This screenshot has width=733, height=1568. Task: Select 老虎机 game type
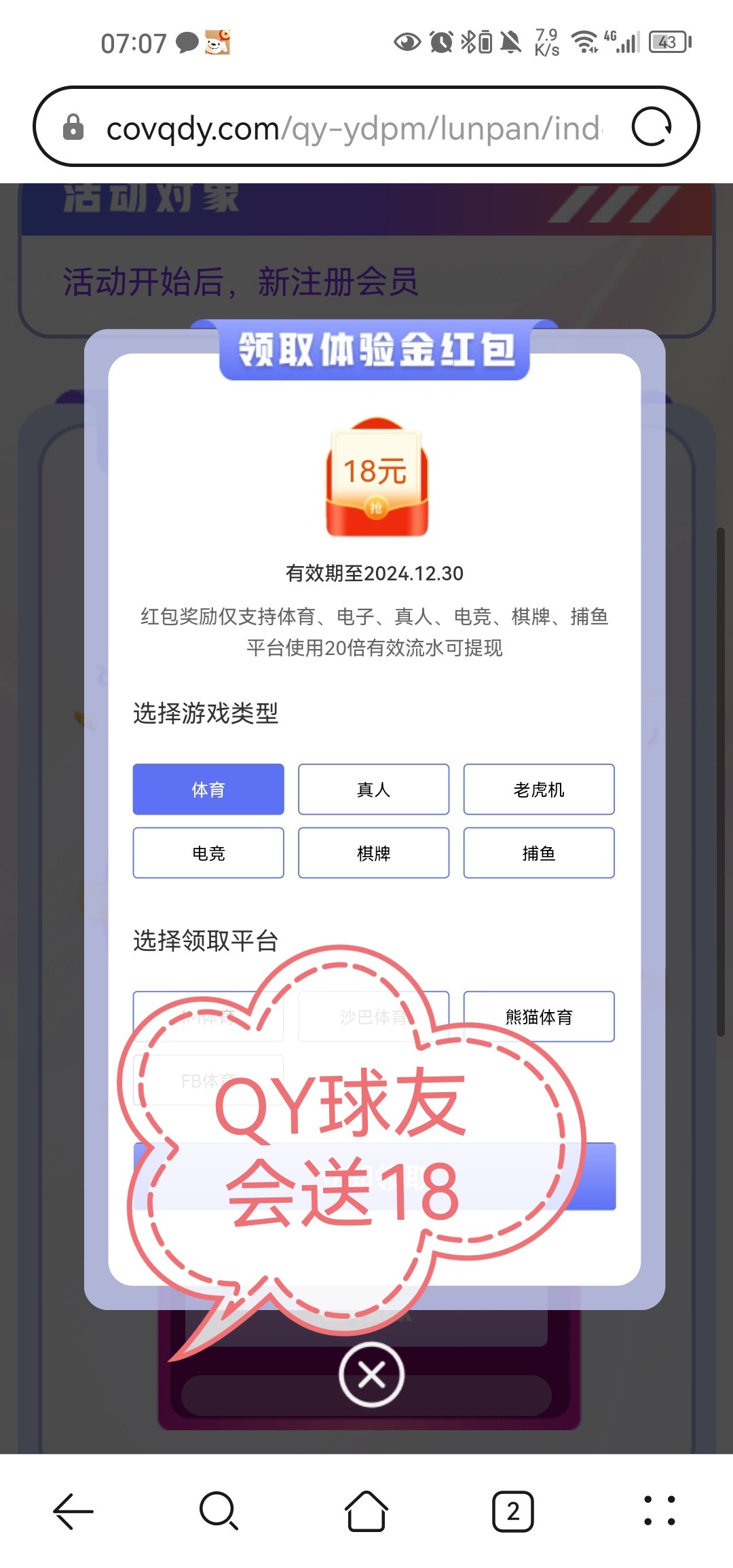(538, 789)
